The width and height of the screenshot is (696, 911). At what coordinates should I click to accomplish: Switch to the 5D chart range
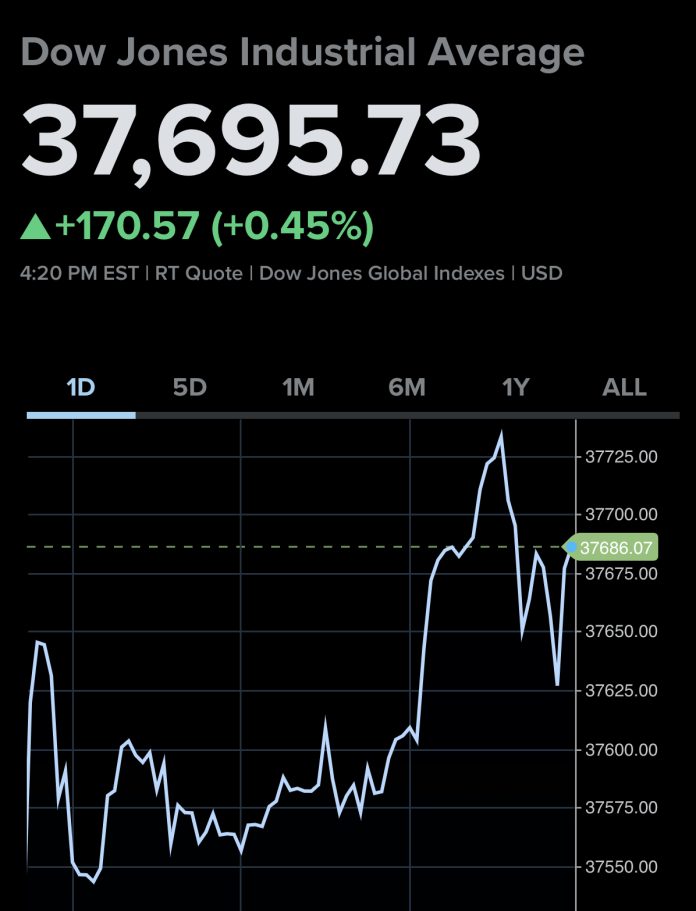(189, 387)
